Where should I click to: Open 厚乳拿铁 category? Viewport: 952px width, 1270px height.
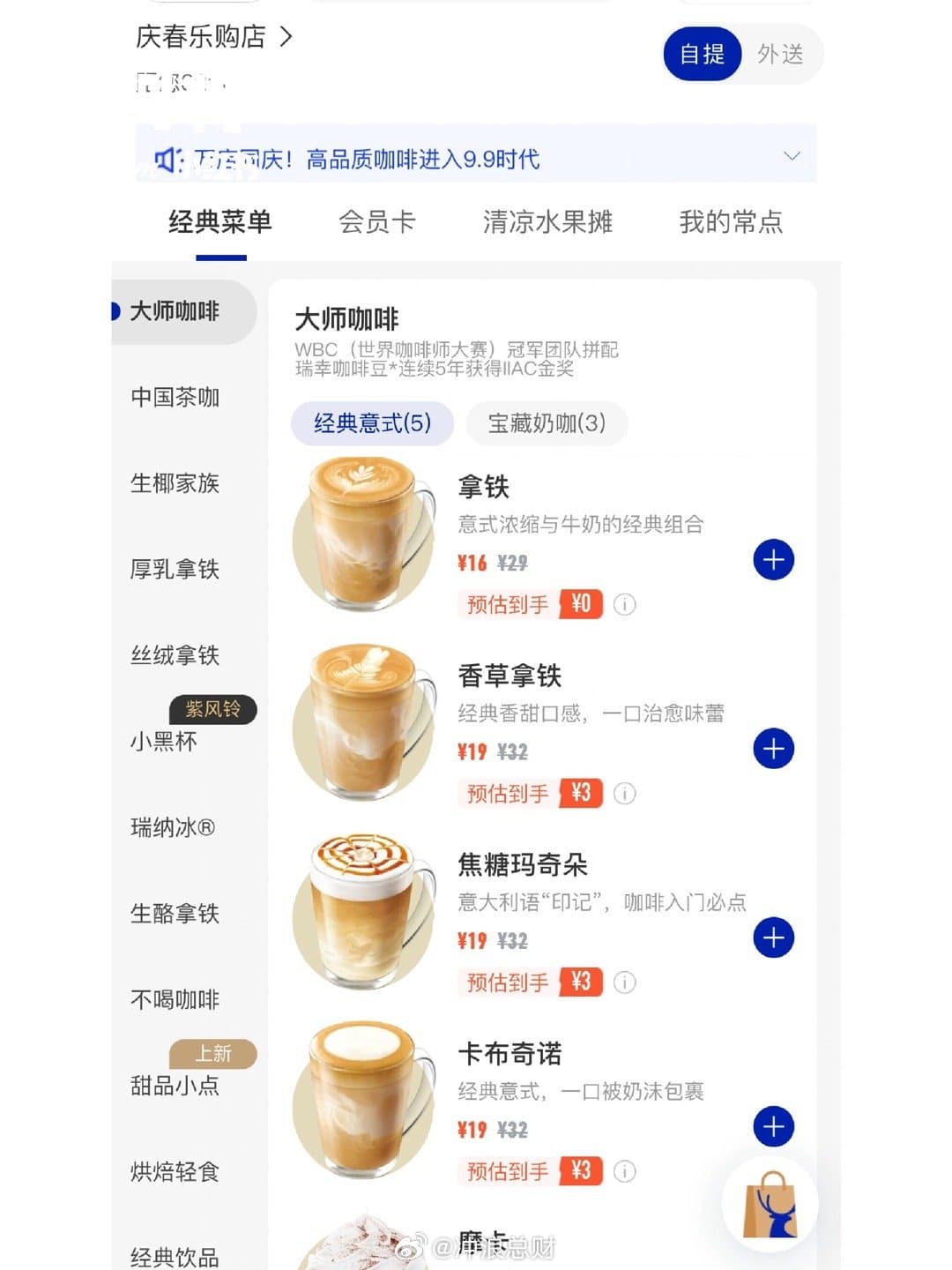click(x=175, y=570)
